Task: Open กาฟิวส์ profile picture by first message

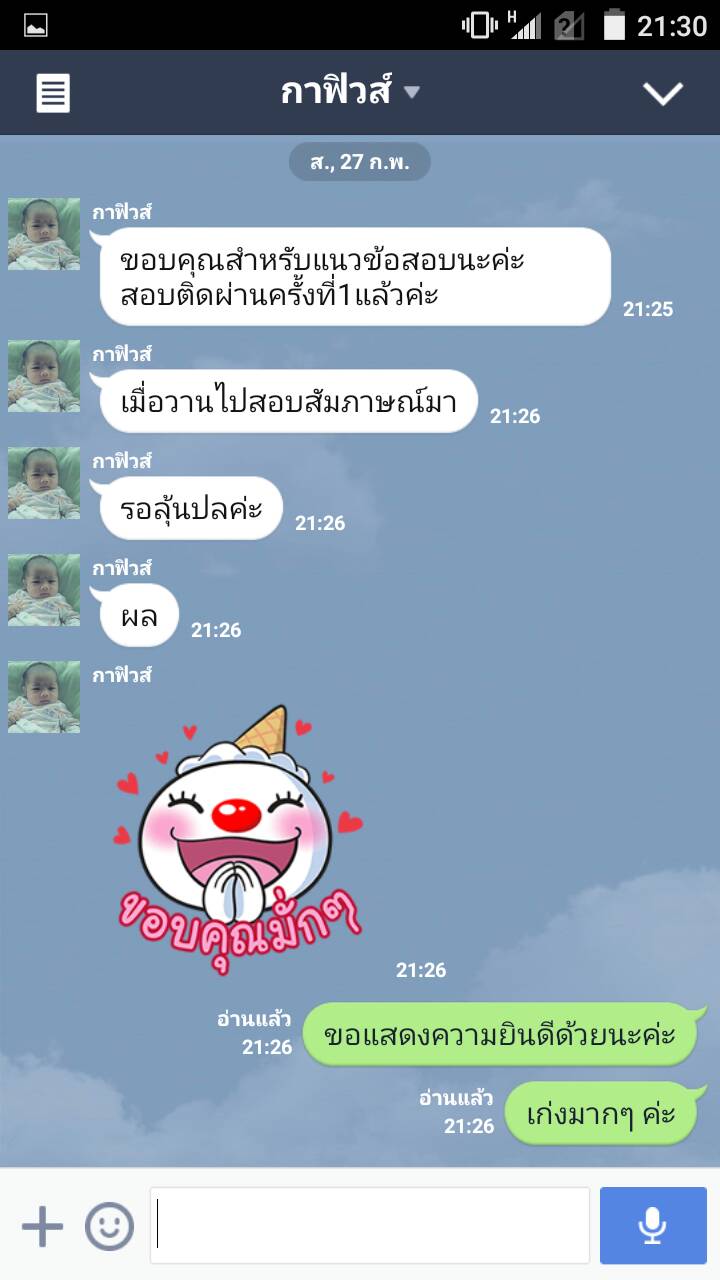Action: [44, 234]
